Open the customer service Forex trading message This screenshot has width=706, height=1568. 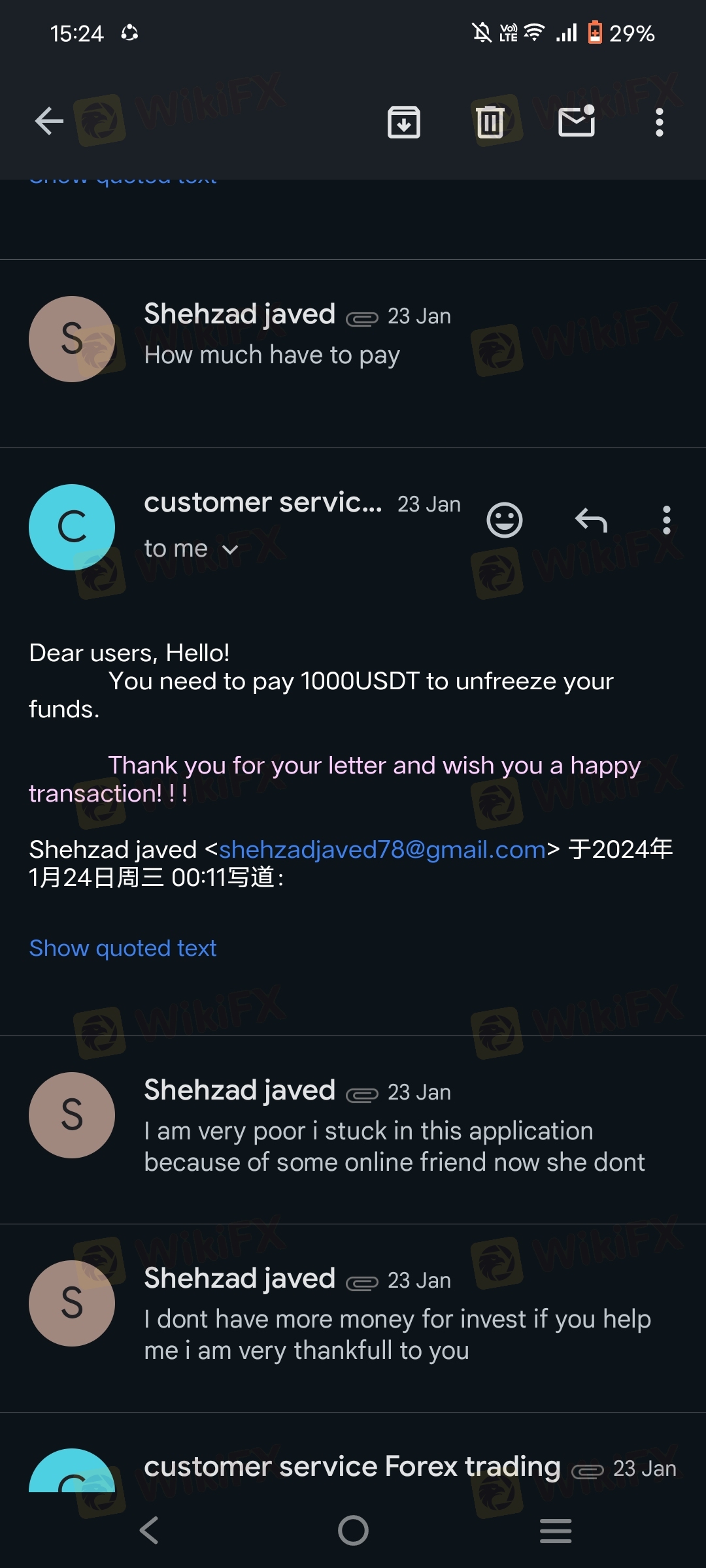(x=352, y=1467)
